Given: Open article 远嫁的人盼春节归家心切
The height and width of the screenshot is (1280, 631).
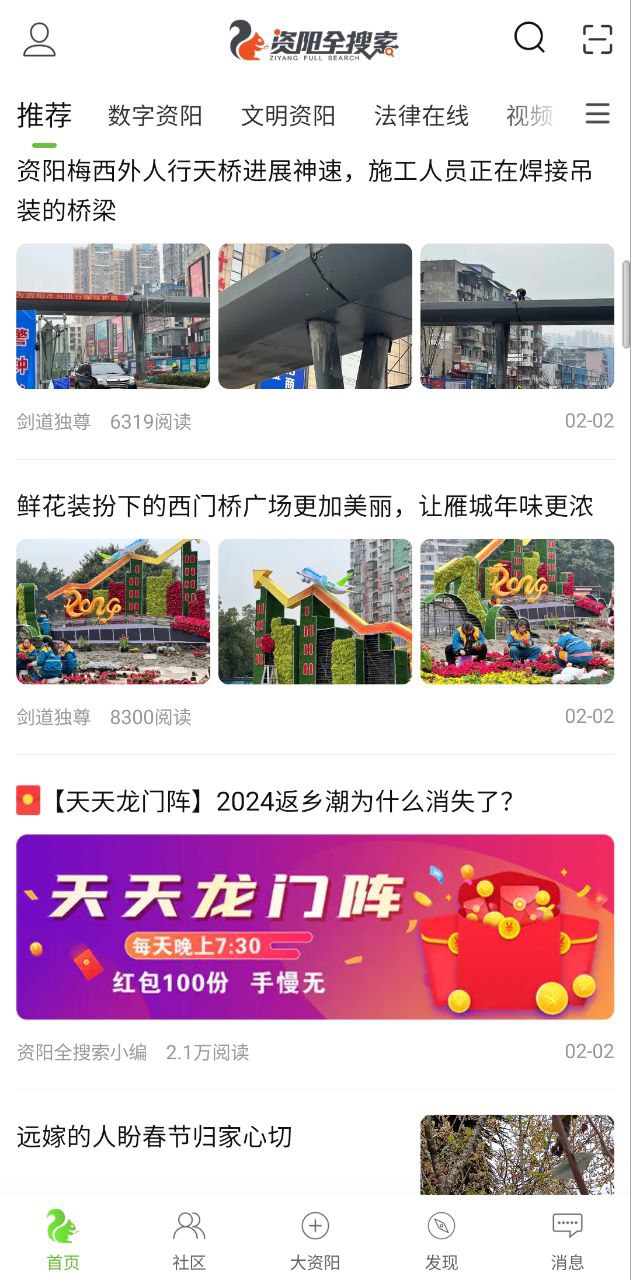Looking at the screenshot, I should click(155, 1136).
